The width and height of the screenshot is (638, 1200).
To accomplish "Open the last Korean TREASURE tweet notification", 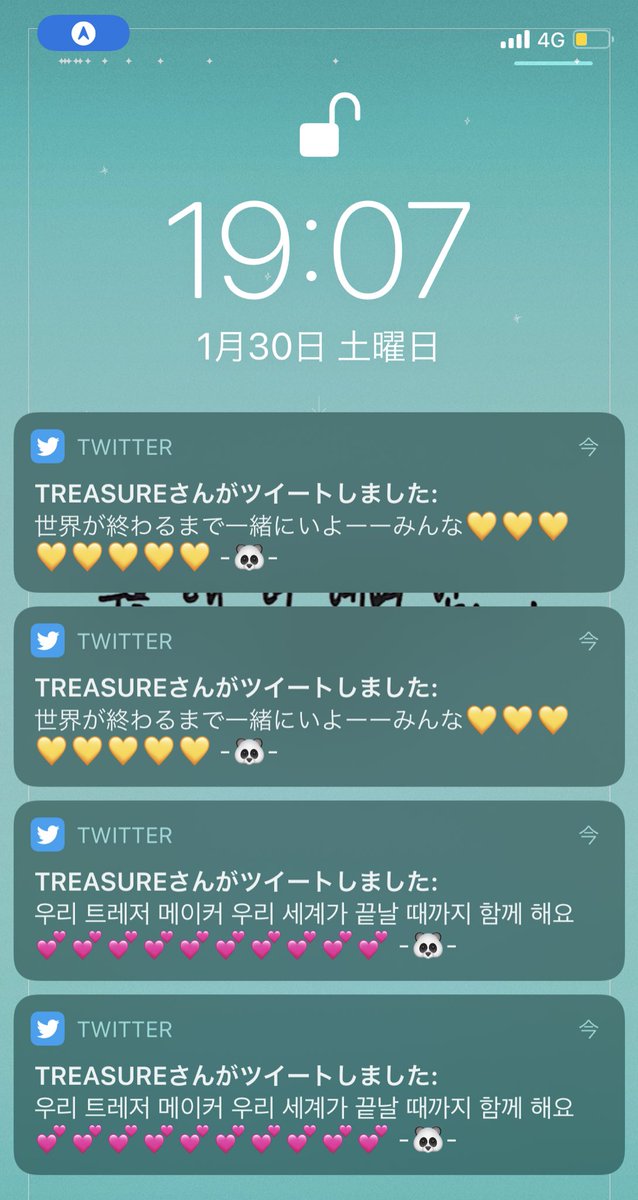I will pos(318,1084).
